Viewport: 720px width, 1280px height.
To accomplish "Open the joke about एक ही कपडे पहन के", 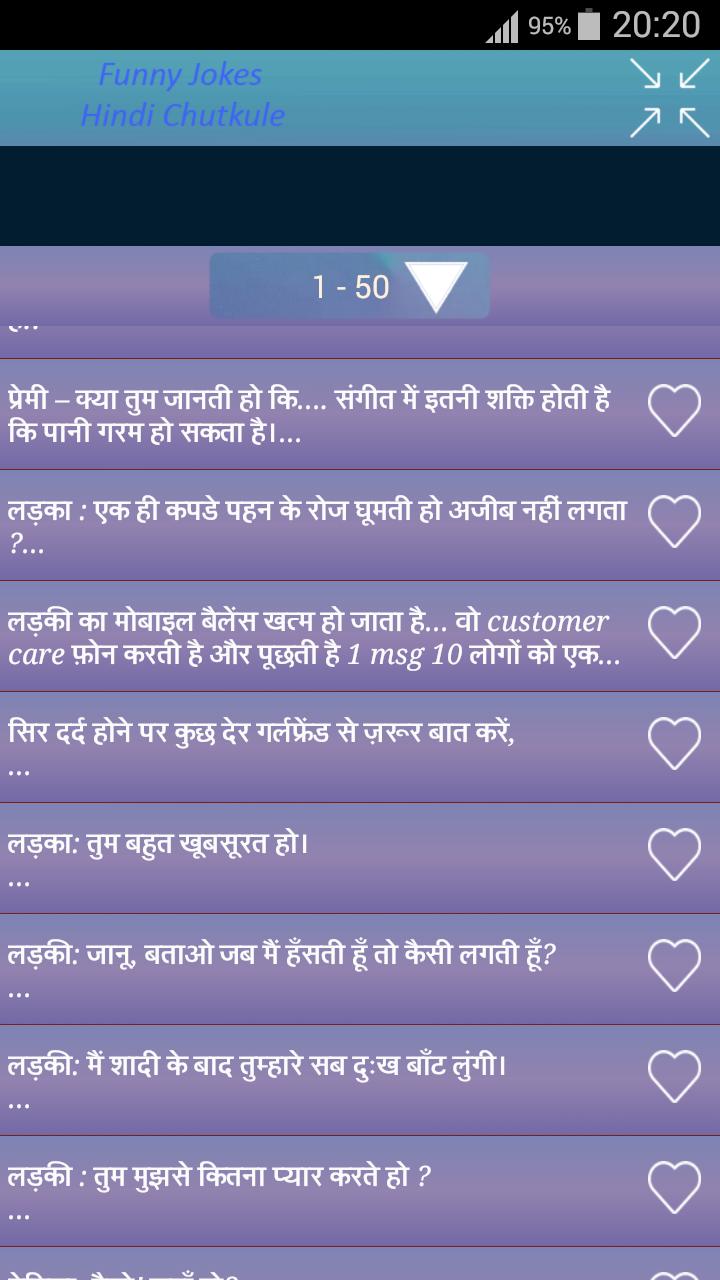I will pos(320,526).
